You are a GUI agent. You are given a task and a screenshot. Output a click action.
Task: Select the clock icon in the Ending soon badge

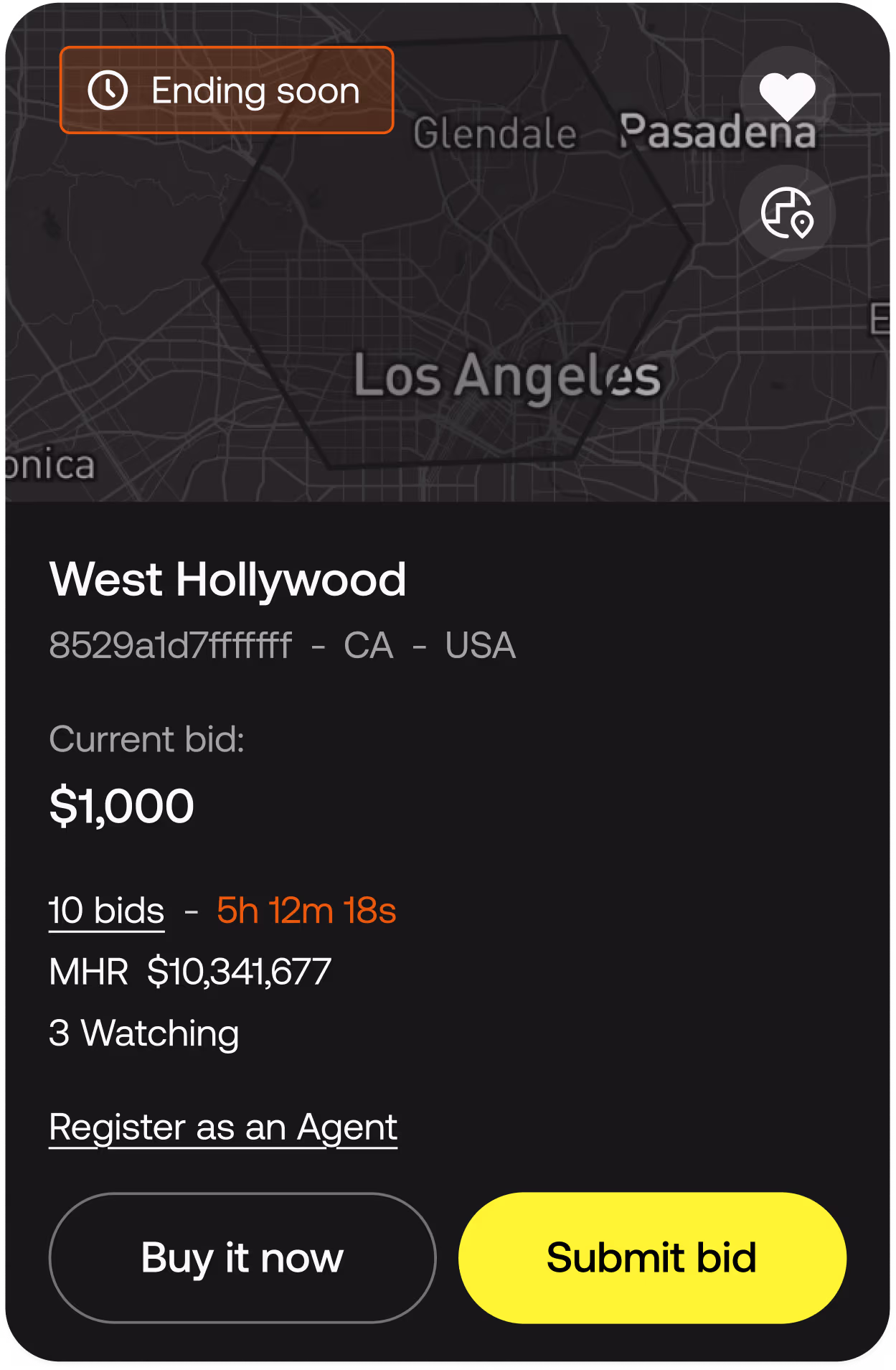[x=108, y=90]
